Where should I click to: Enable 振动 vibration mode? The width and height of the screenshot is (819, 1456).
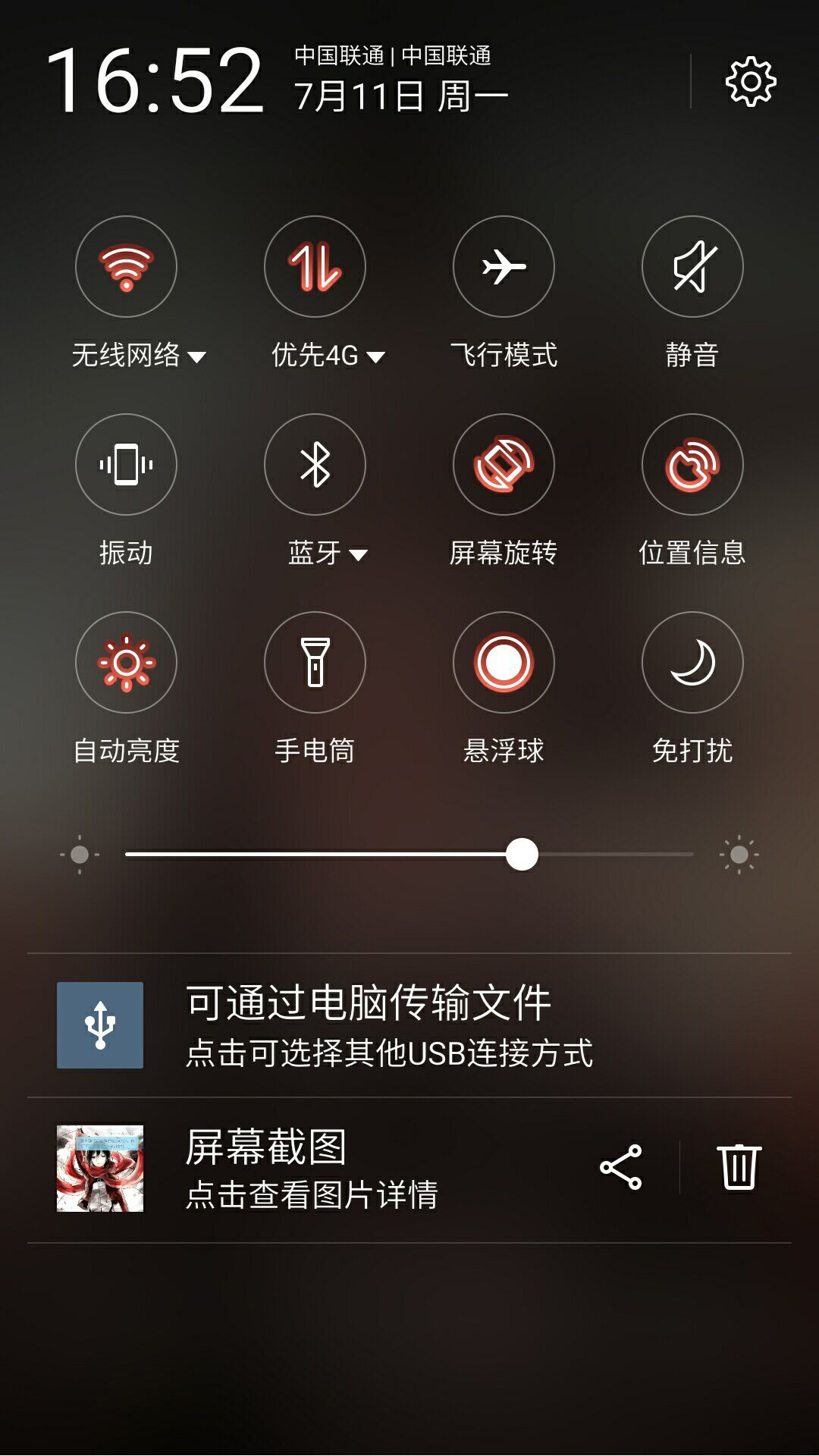point(126,464)
